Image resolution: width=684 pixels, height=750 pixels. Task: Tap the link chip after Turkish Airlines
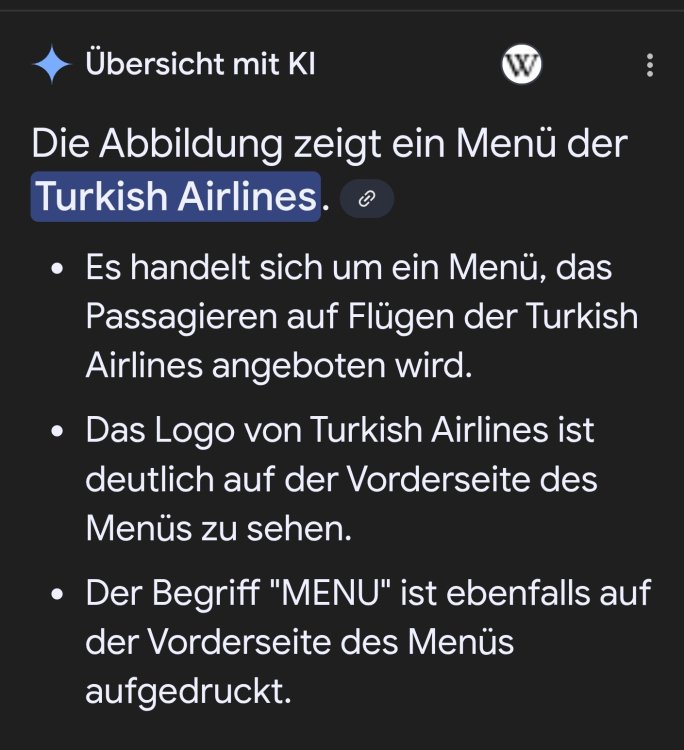(367, 199)
